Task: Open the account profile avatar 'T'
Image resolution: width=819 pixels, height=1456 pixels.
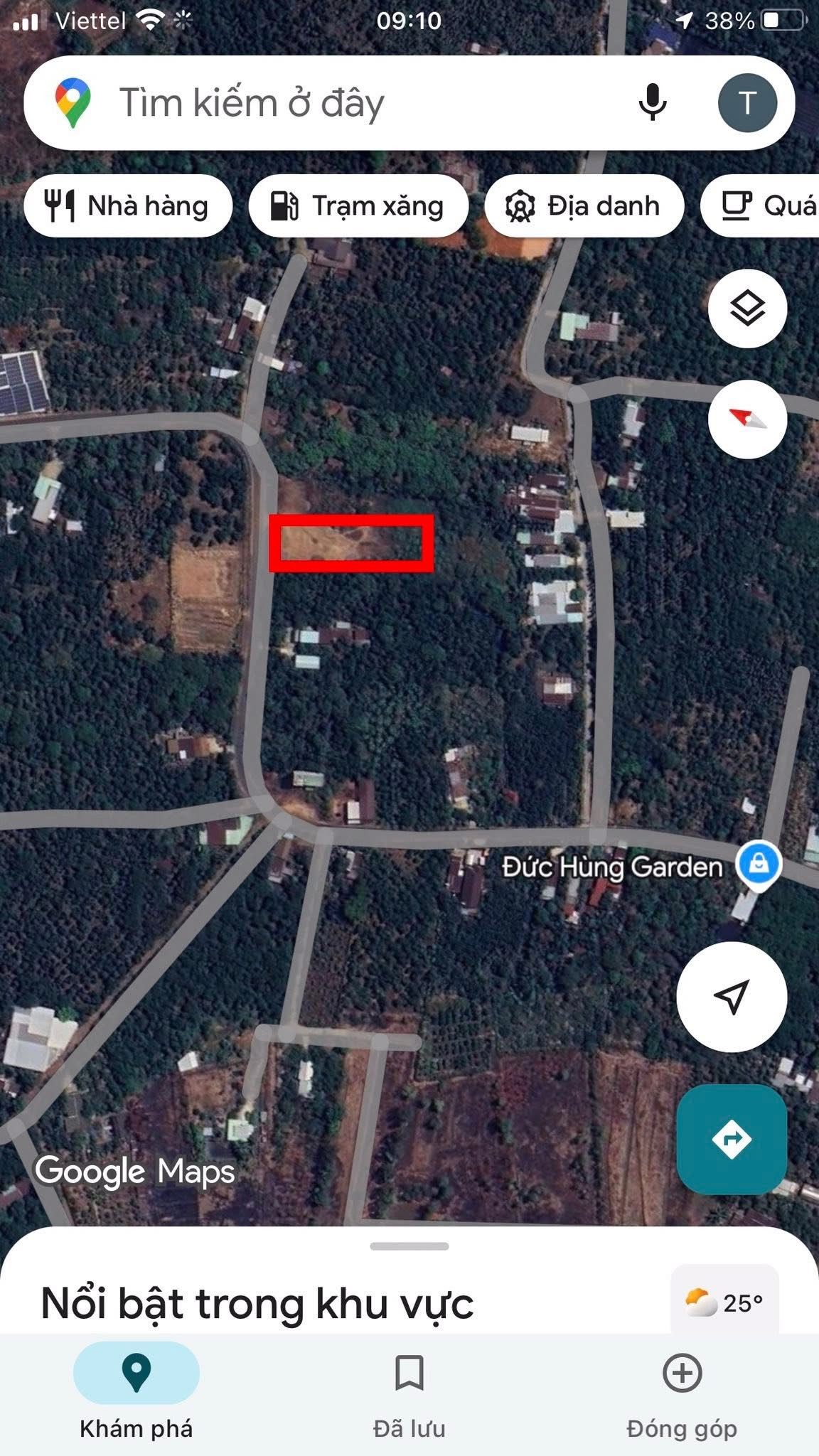Action: click(747, 103)
